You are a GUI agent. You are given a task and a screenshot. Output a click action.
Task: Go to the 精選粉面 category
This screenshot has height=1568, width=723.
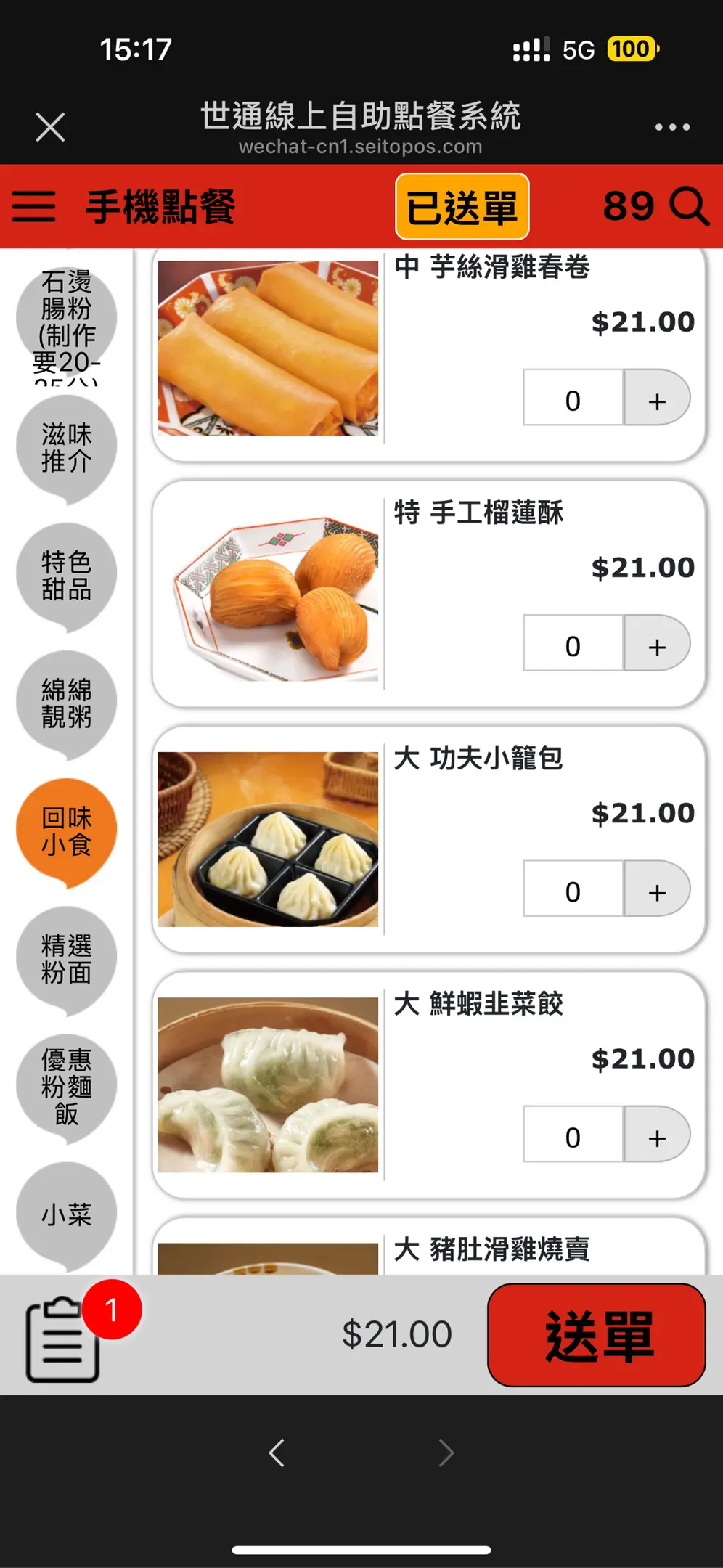66,959
